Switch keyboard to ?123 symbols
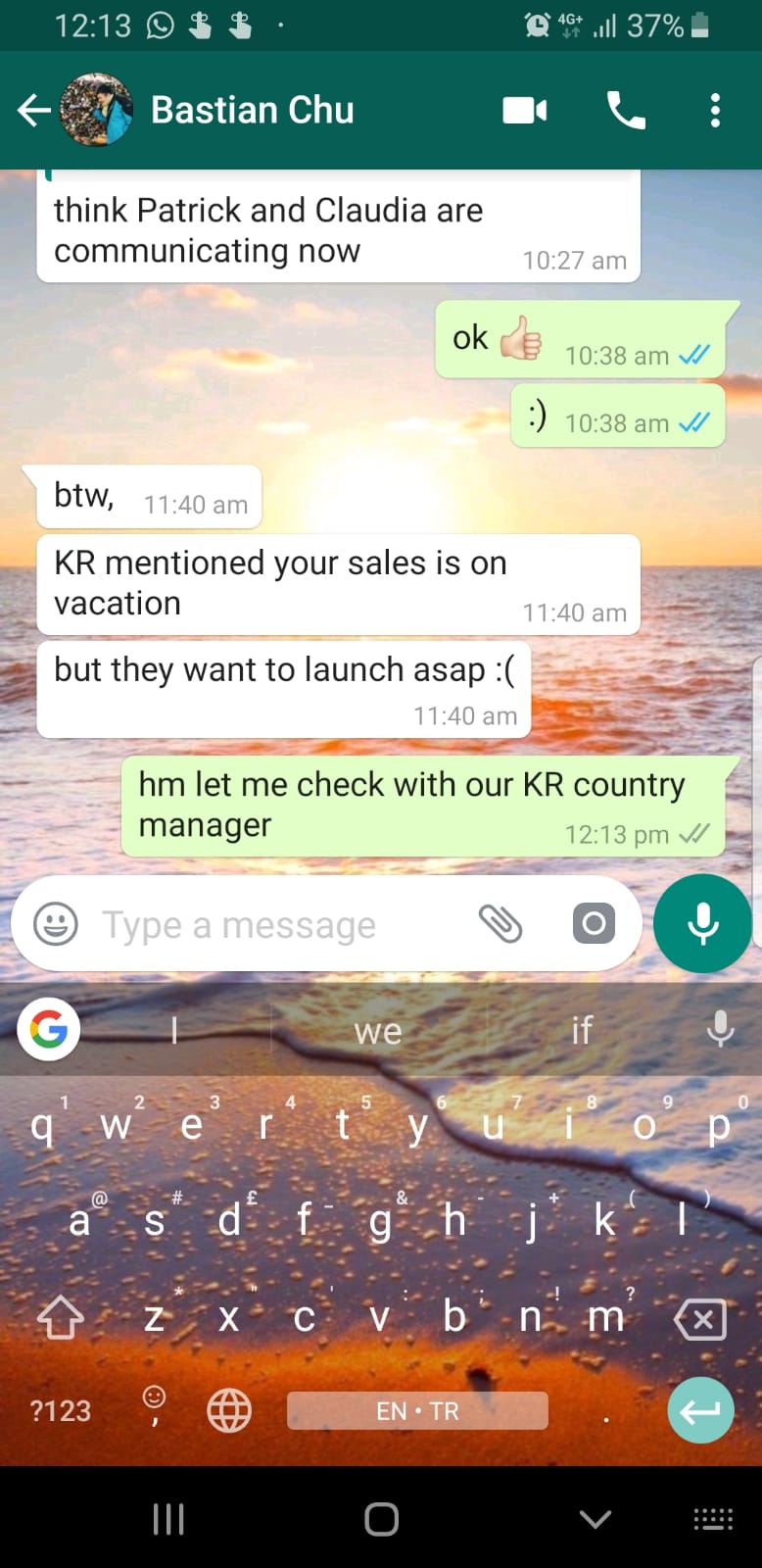The width and height of the screenshot is (762, 1568). point(60,1410)
